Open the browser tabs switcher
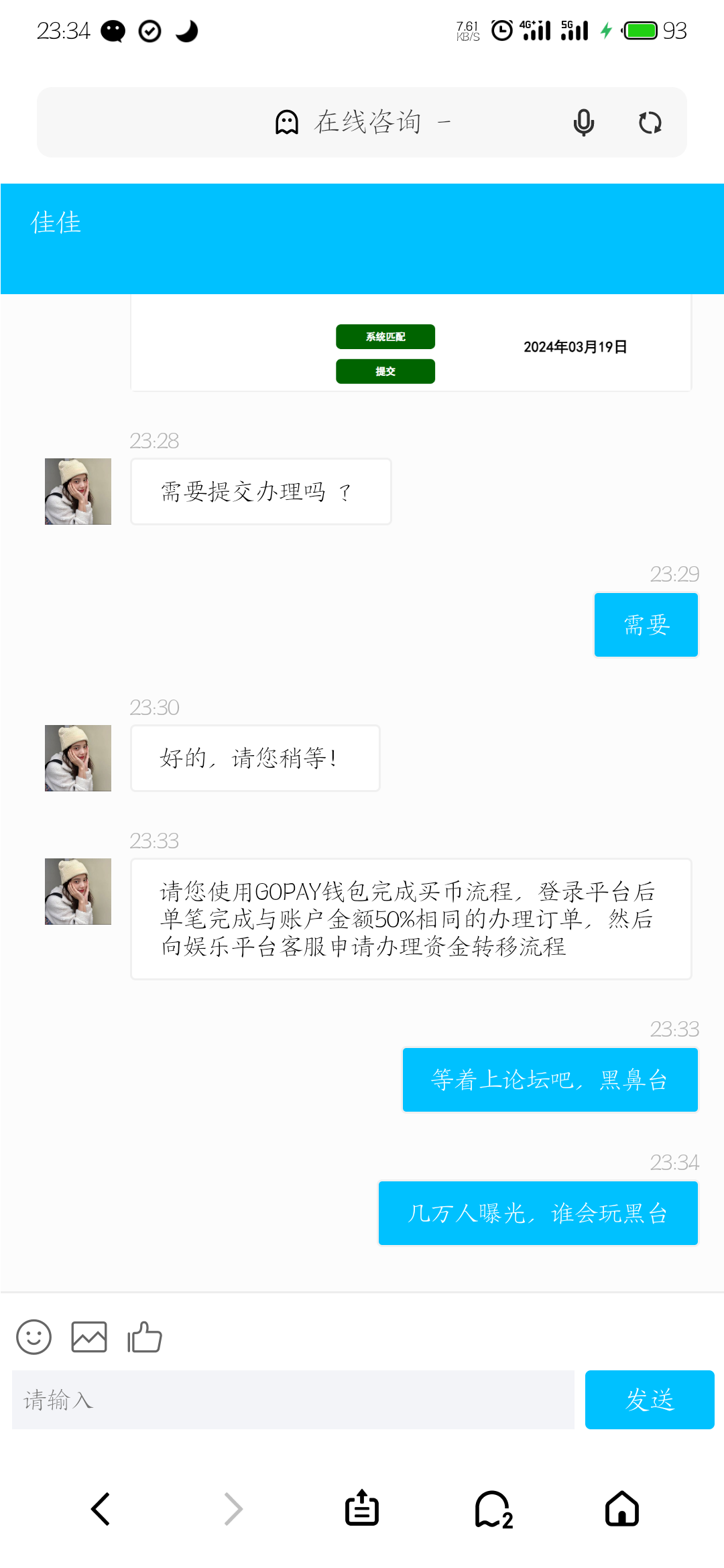Screen dimensions: 724x1568 pyautogui.click(x=493, y=1509)
